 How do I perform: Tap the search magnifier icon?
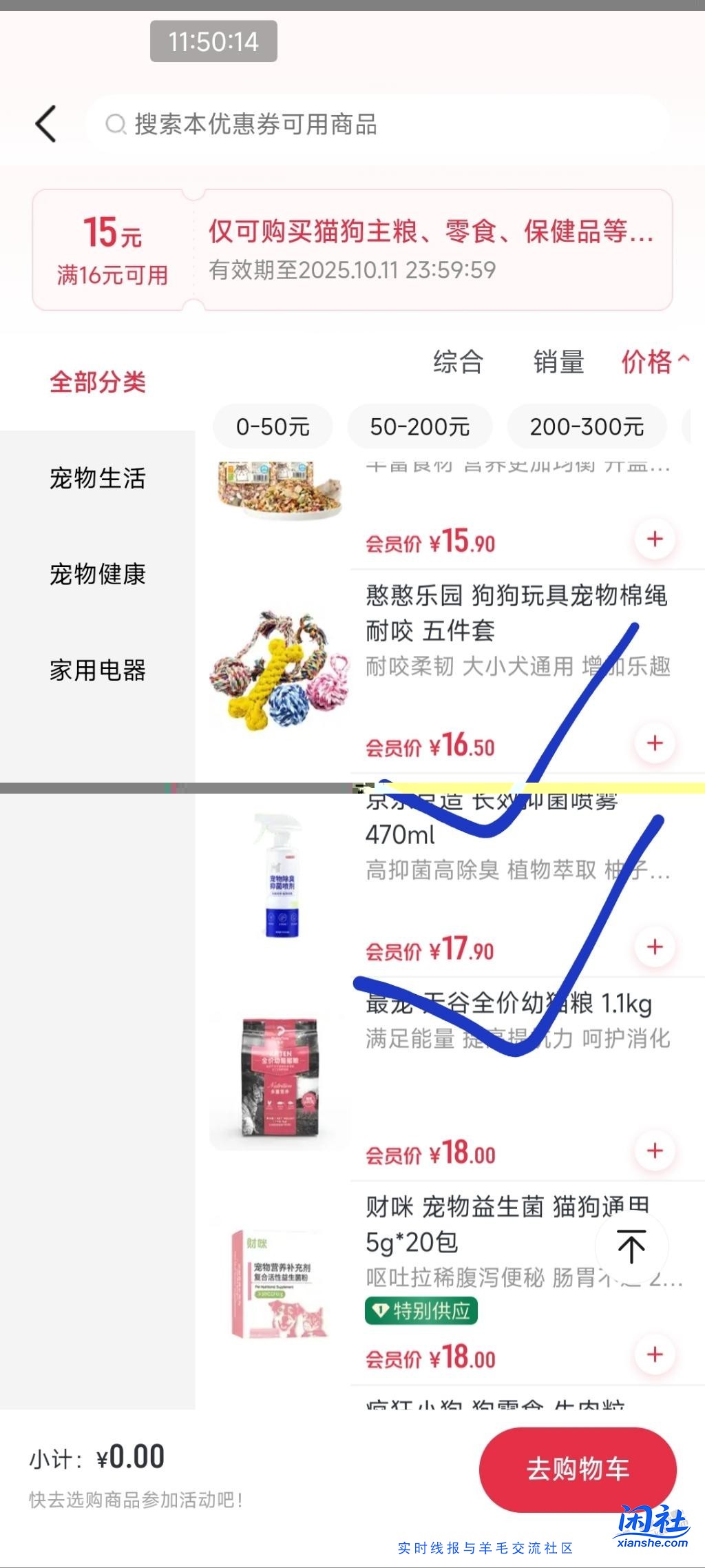tap(114, 125)
